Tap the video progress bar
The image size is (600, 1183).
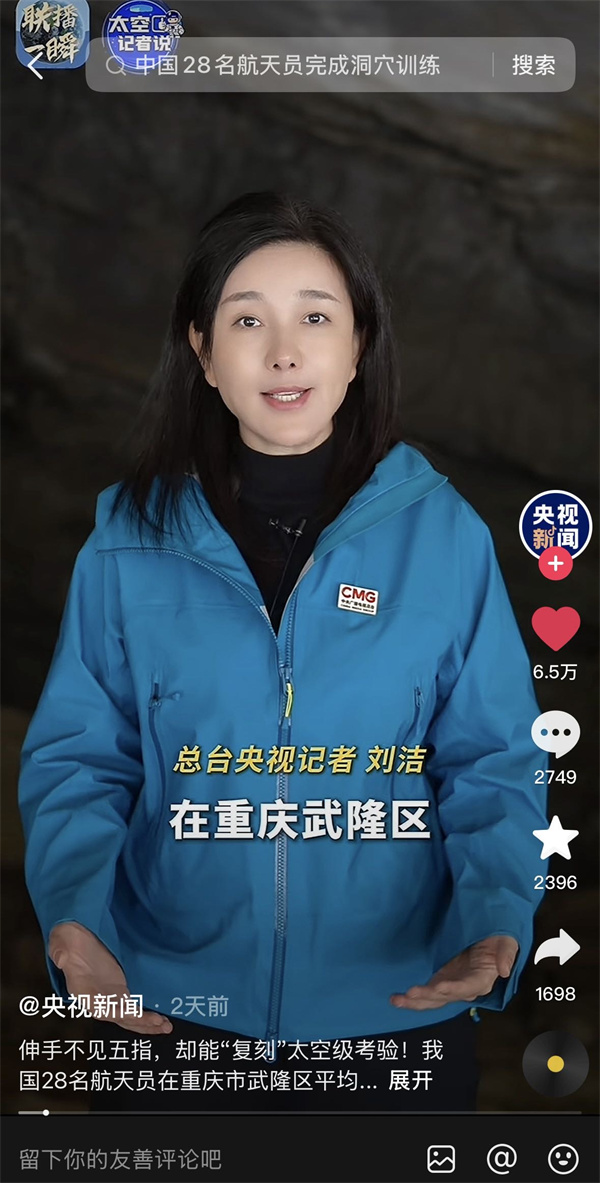[300, 1112]
